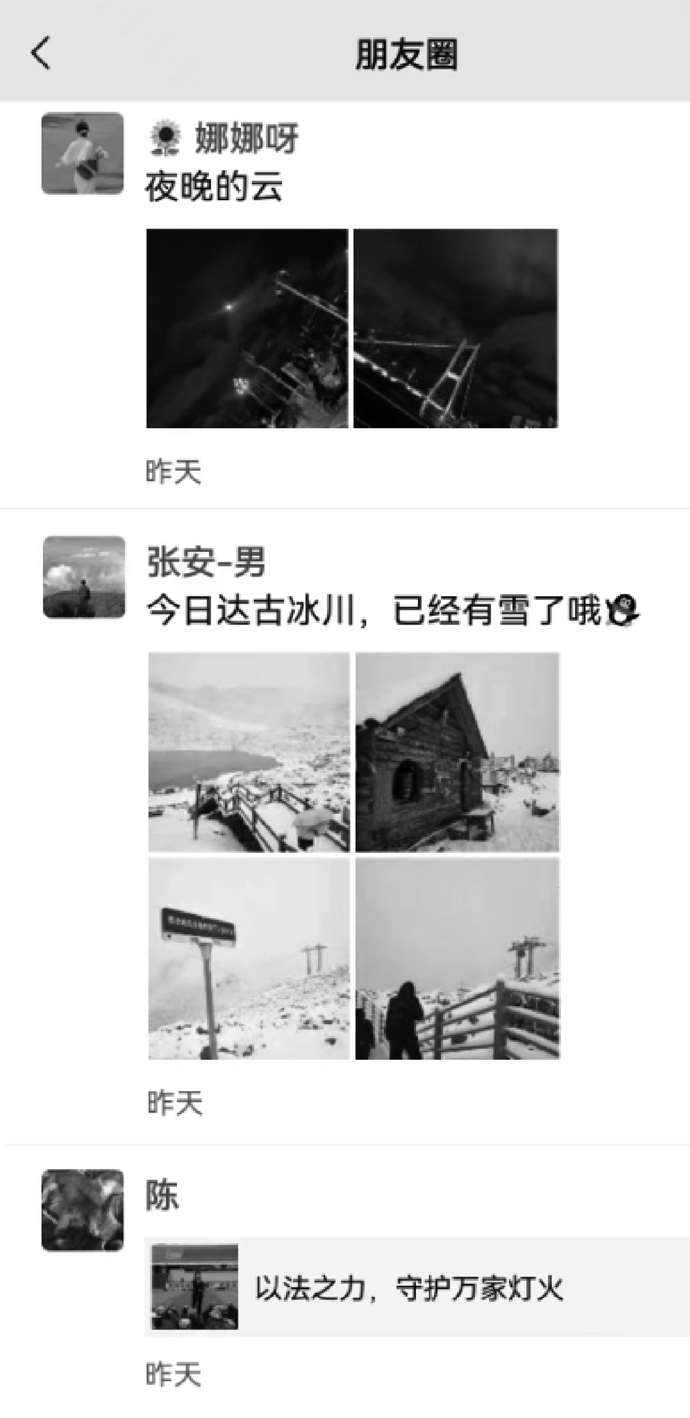Screen dimensions: 690x1418
Task: View wooden cabin photo in 达古冰川 post
Action: 457,752
